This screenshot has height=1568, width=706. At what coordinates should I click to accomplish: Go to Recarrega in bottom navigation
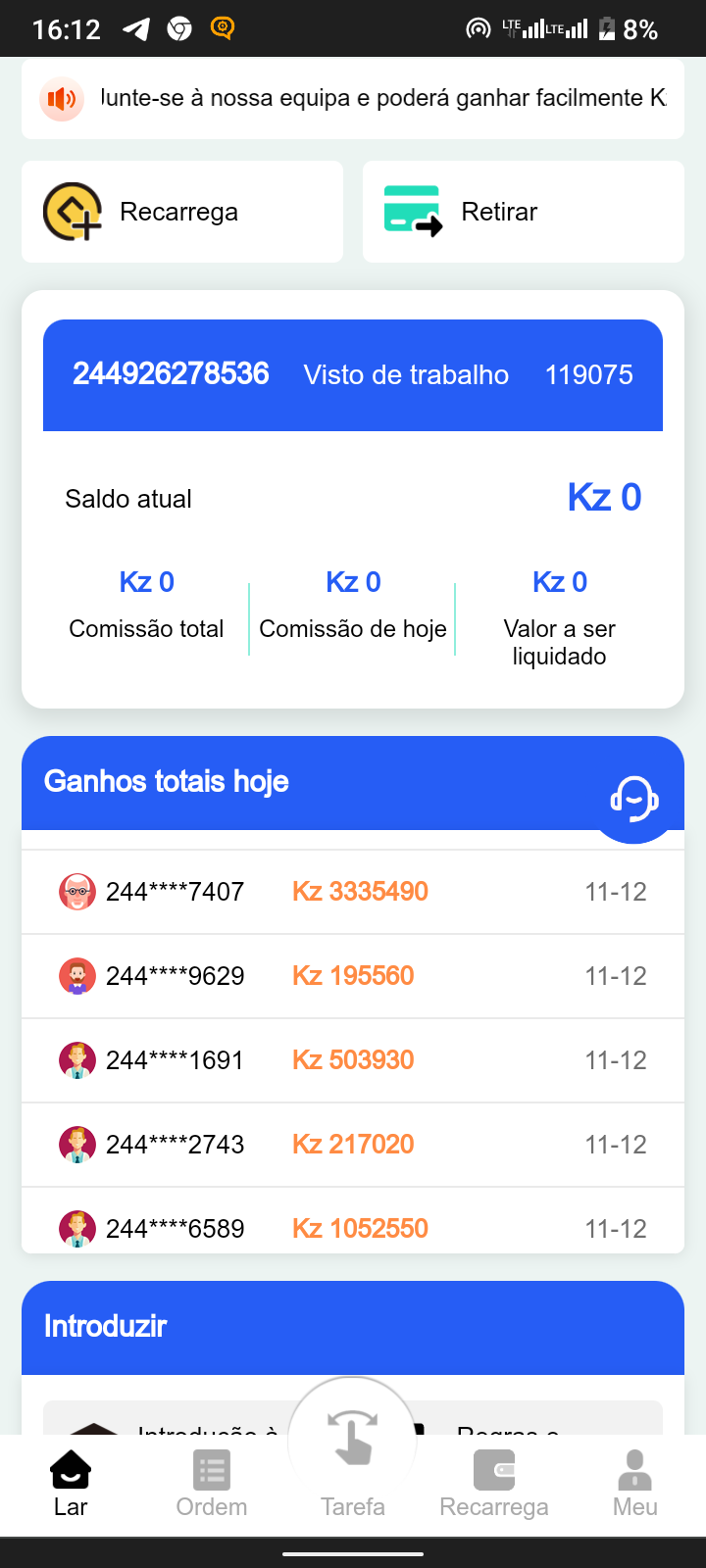pos(494,1484)
